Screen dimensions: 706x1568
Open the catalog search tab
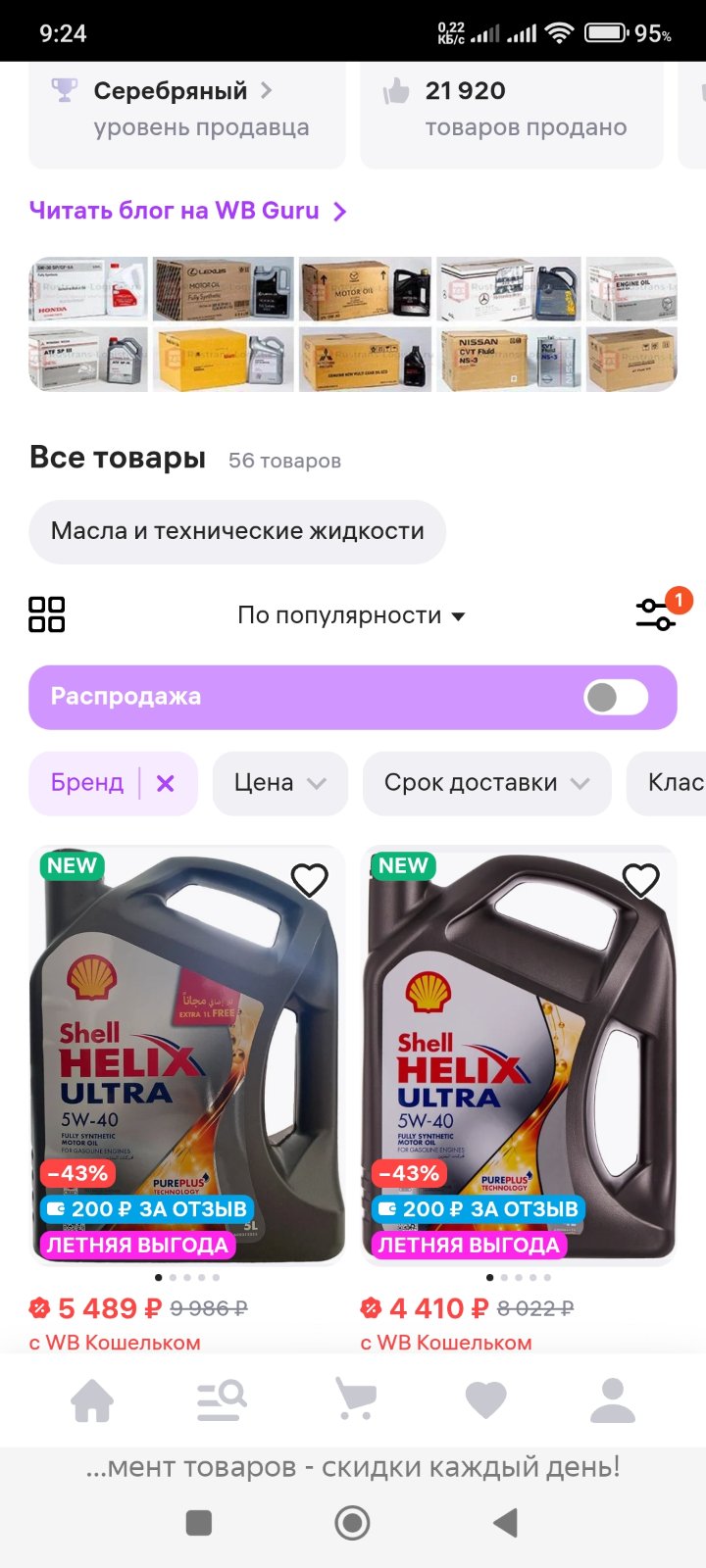tap(222, 1399)
